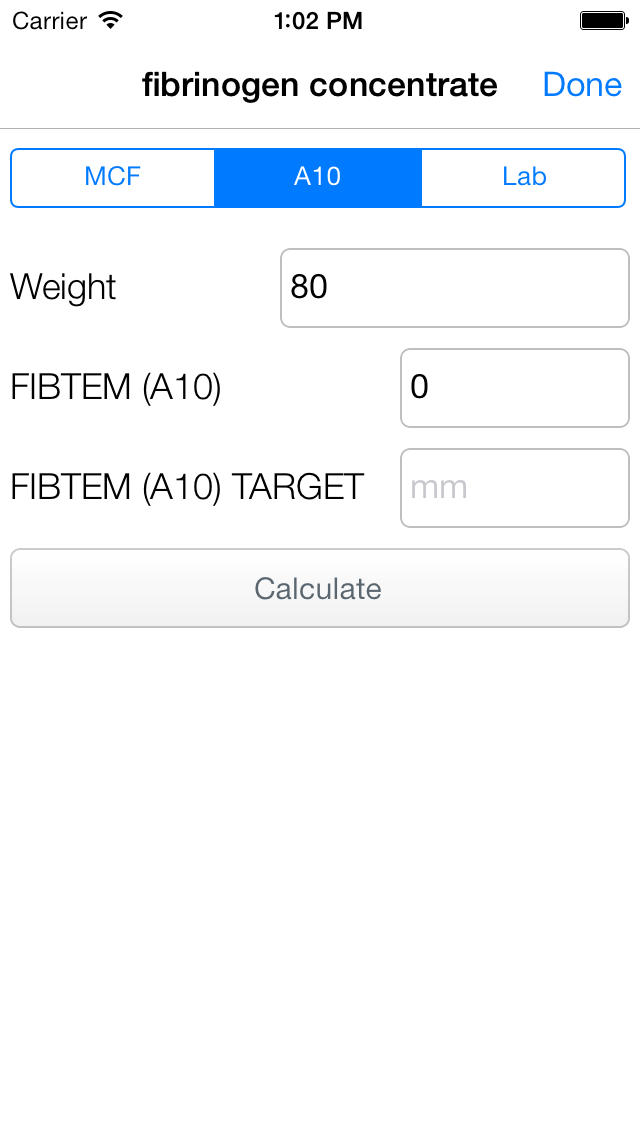Select the A10 segment
Viewport: 640px width, 1136px height.
pyautogui.click(x=318, y=178)
